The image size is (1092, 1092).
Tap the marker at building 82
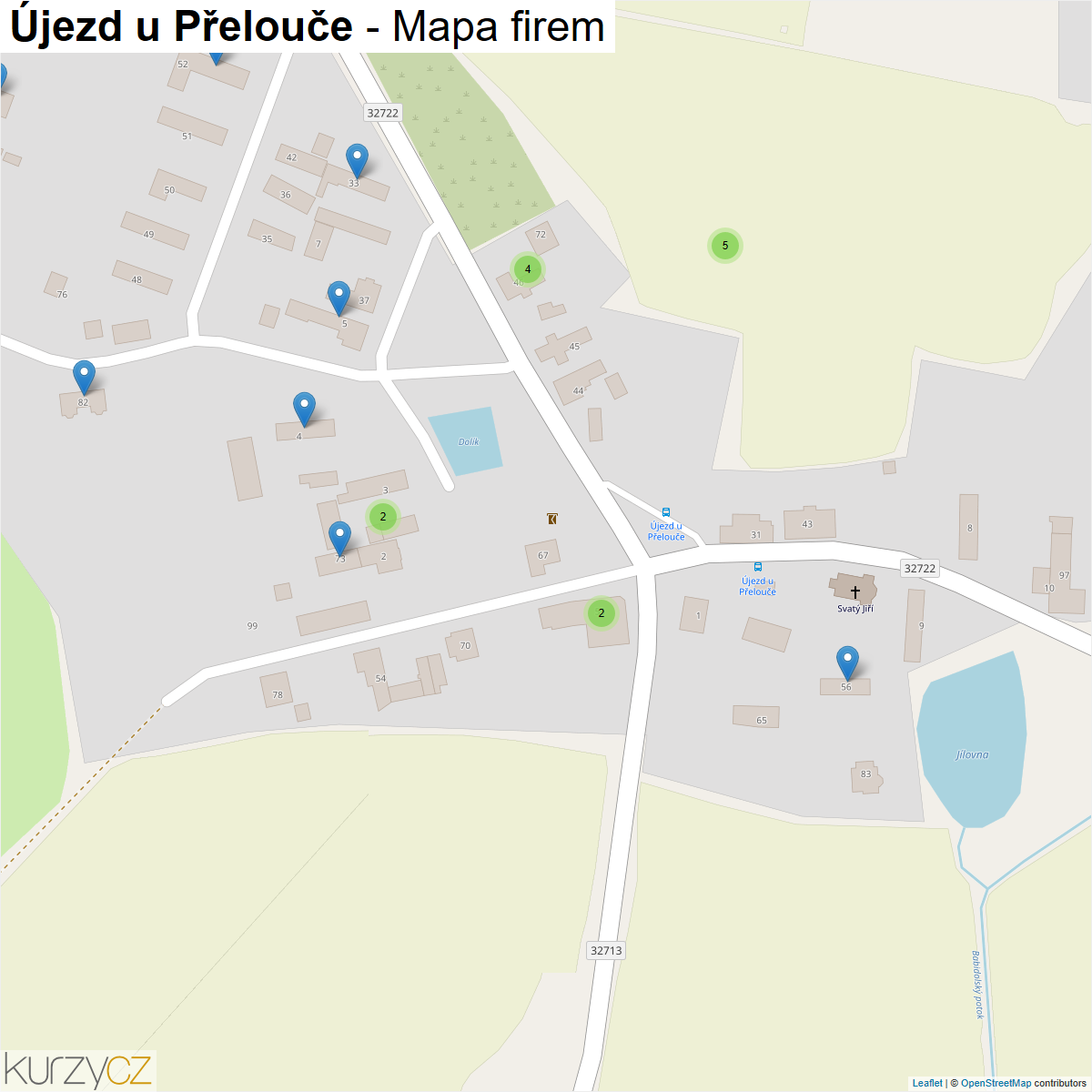[x=84, y=378]
